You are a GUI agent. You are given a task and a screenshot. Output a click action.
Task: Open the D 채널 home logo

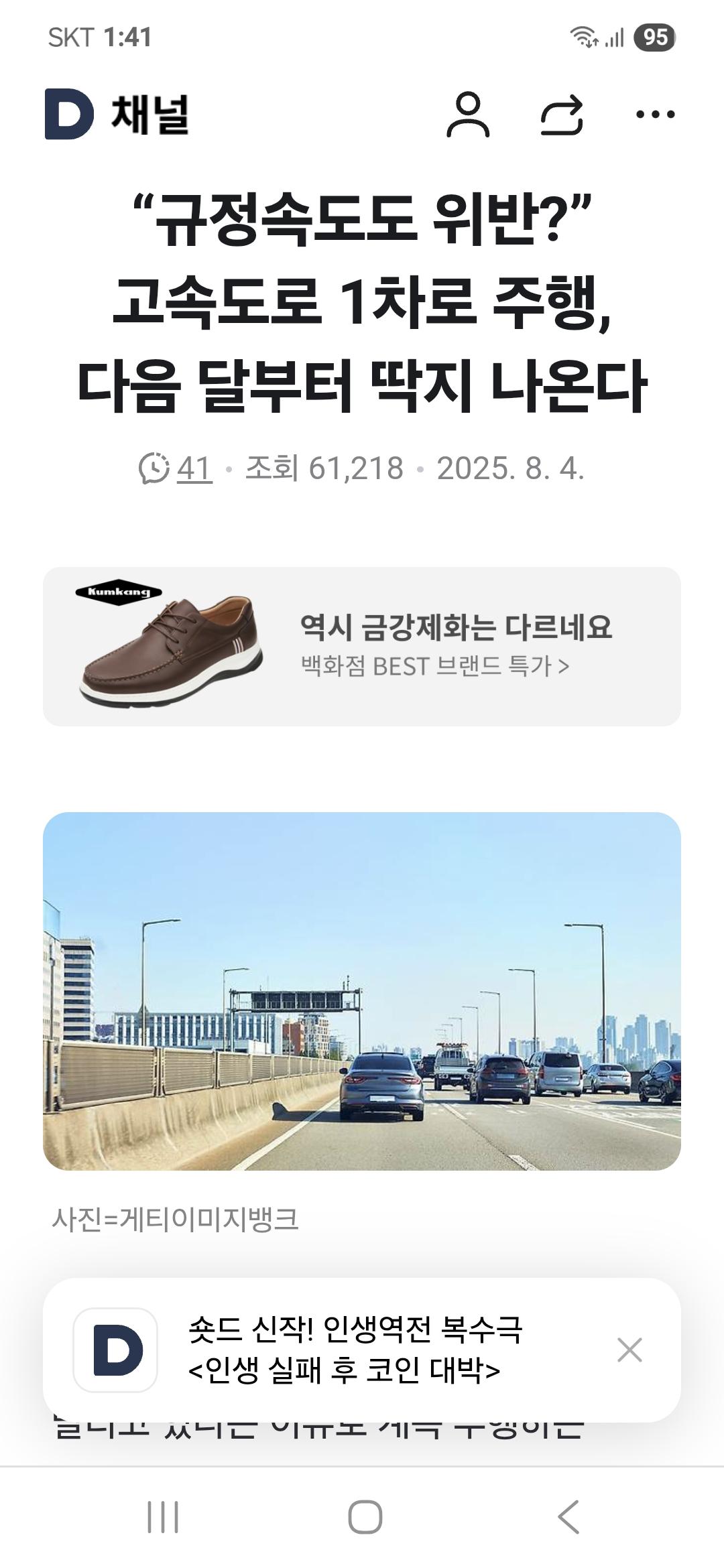pyautogui.click(x=117, y=115)
